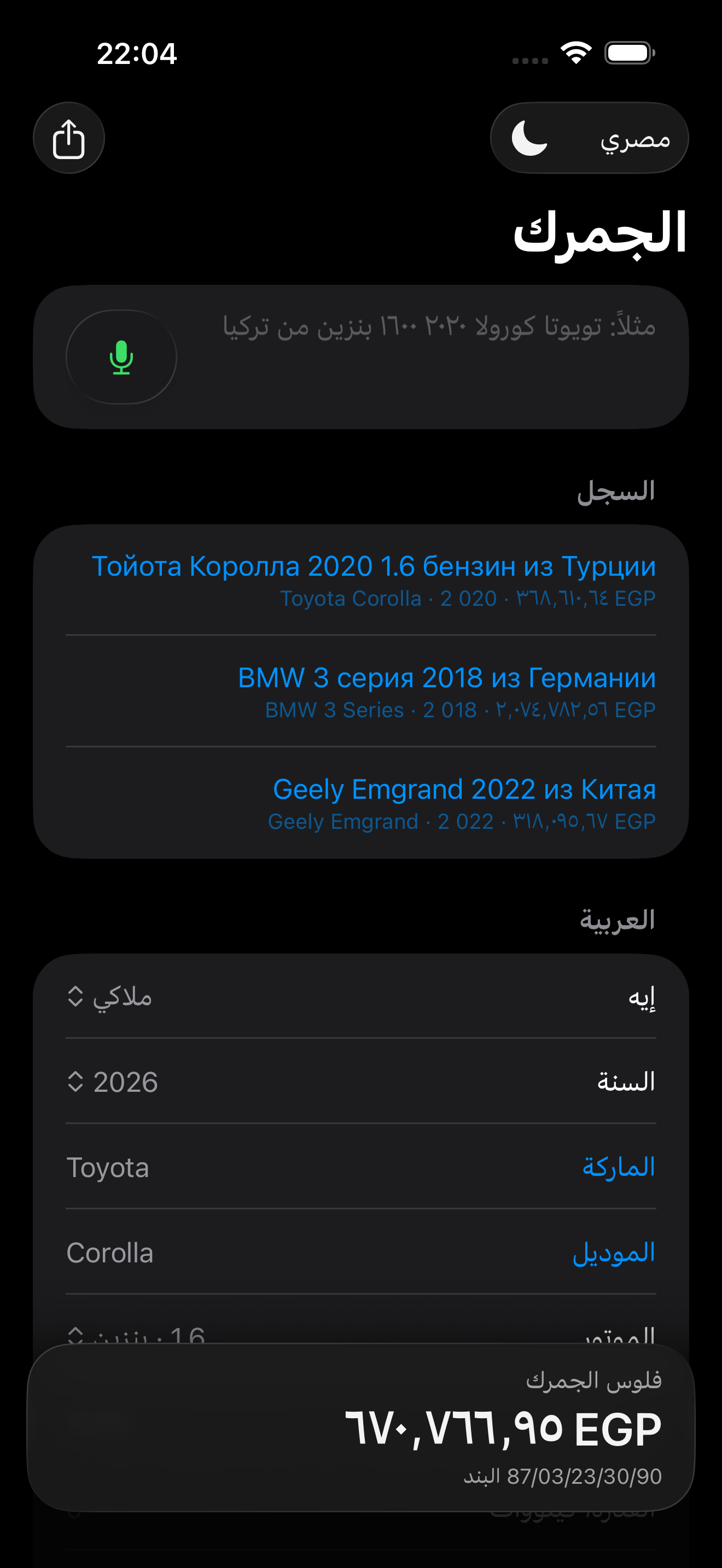Select the الموديل row showing Corolla
722x1568 pixels.
coord(361,1252)
